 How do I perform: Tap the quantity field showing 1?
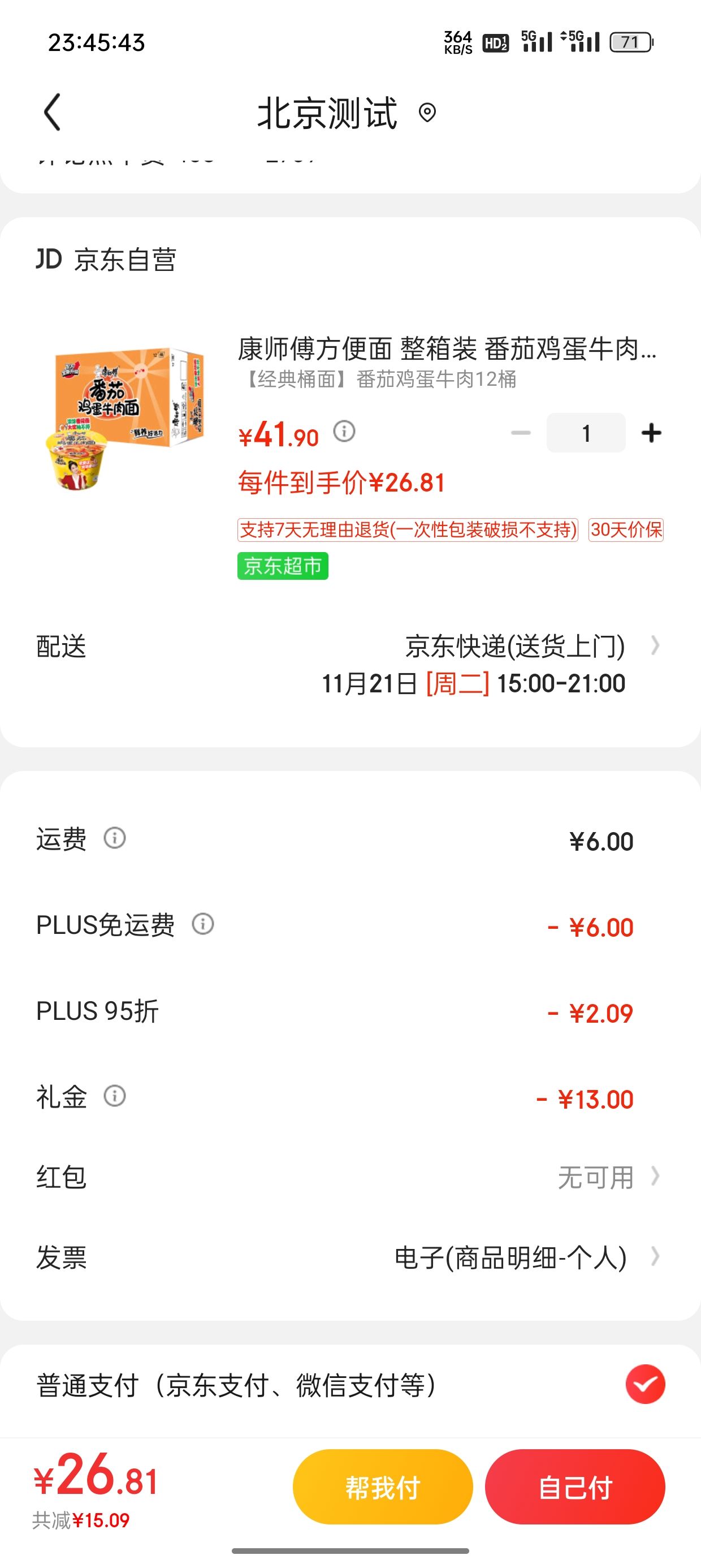point(586,433)
